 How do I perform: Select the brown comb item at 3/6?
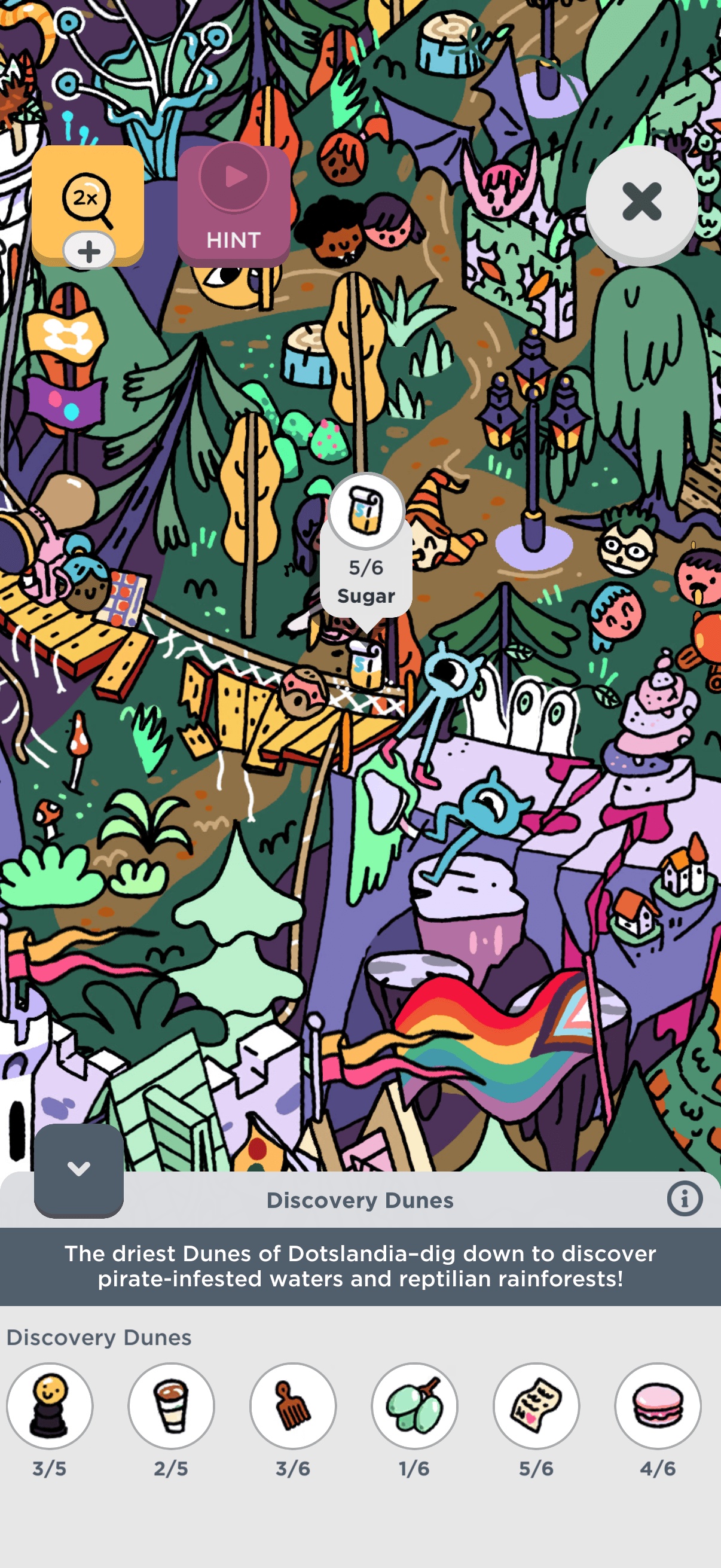click(x=293, y=1406)
